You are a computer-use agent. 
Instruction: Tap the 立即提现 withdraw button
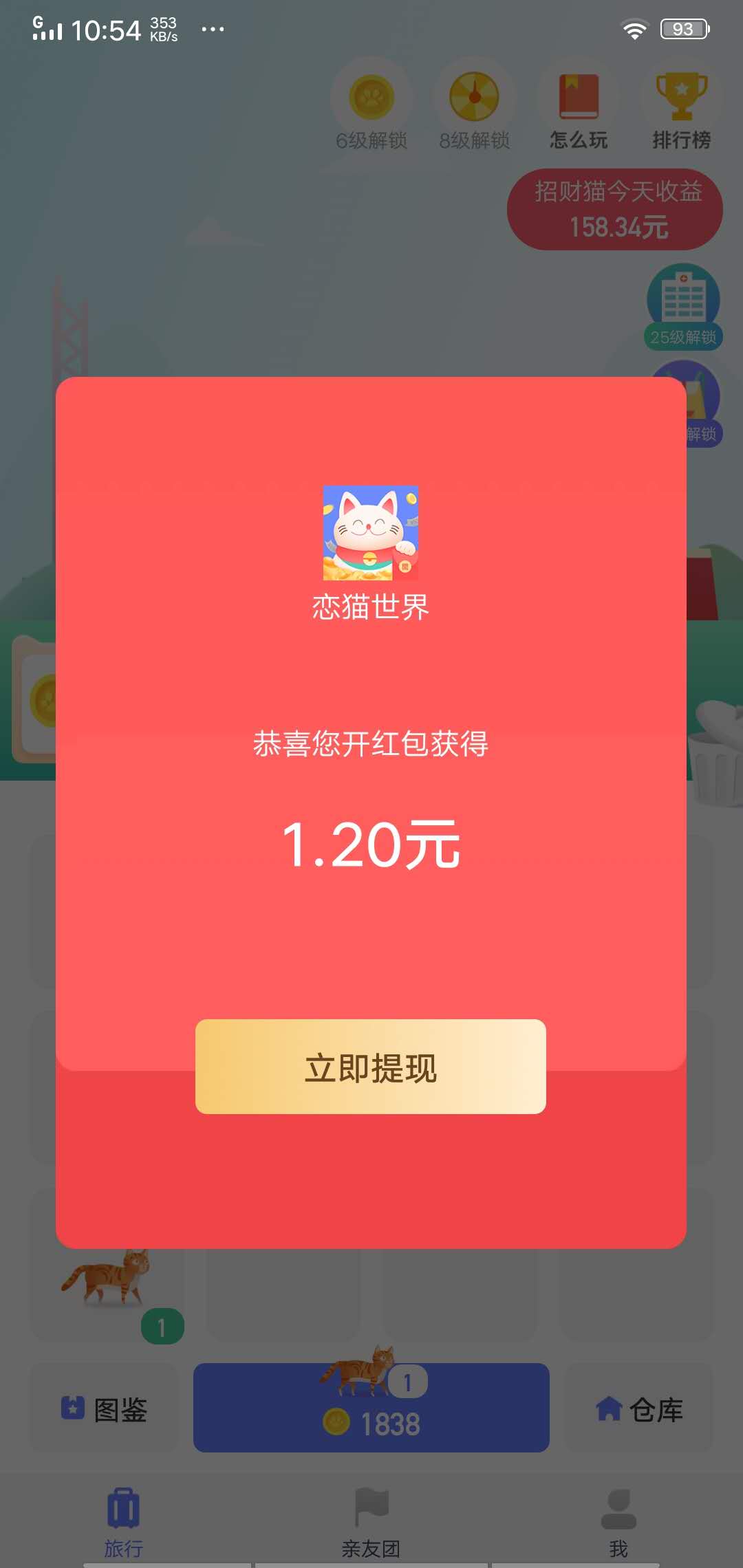click(x=370, y=1065)
